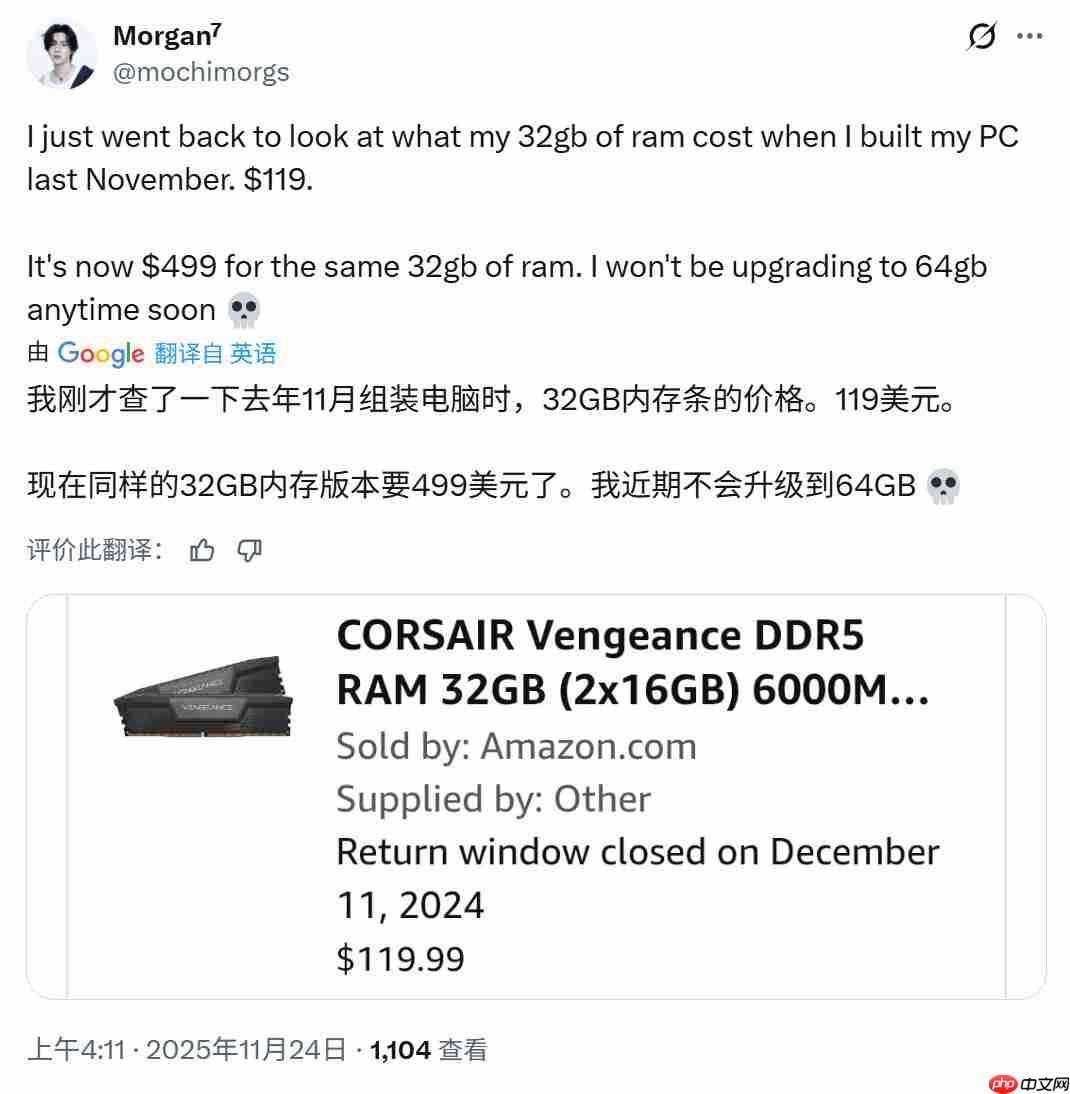
Task: Open Grok analysis via the Grok icon
Action: (983, 35)
